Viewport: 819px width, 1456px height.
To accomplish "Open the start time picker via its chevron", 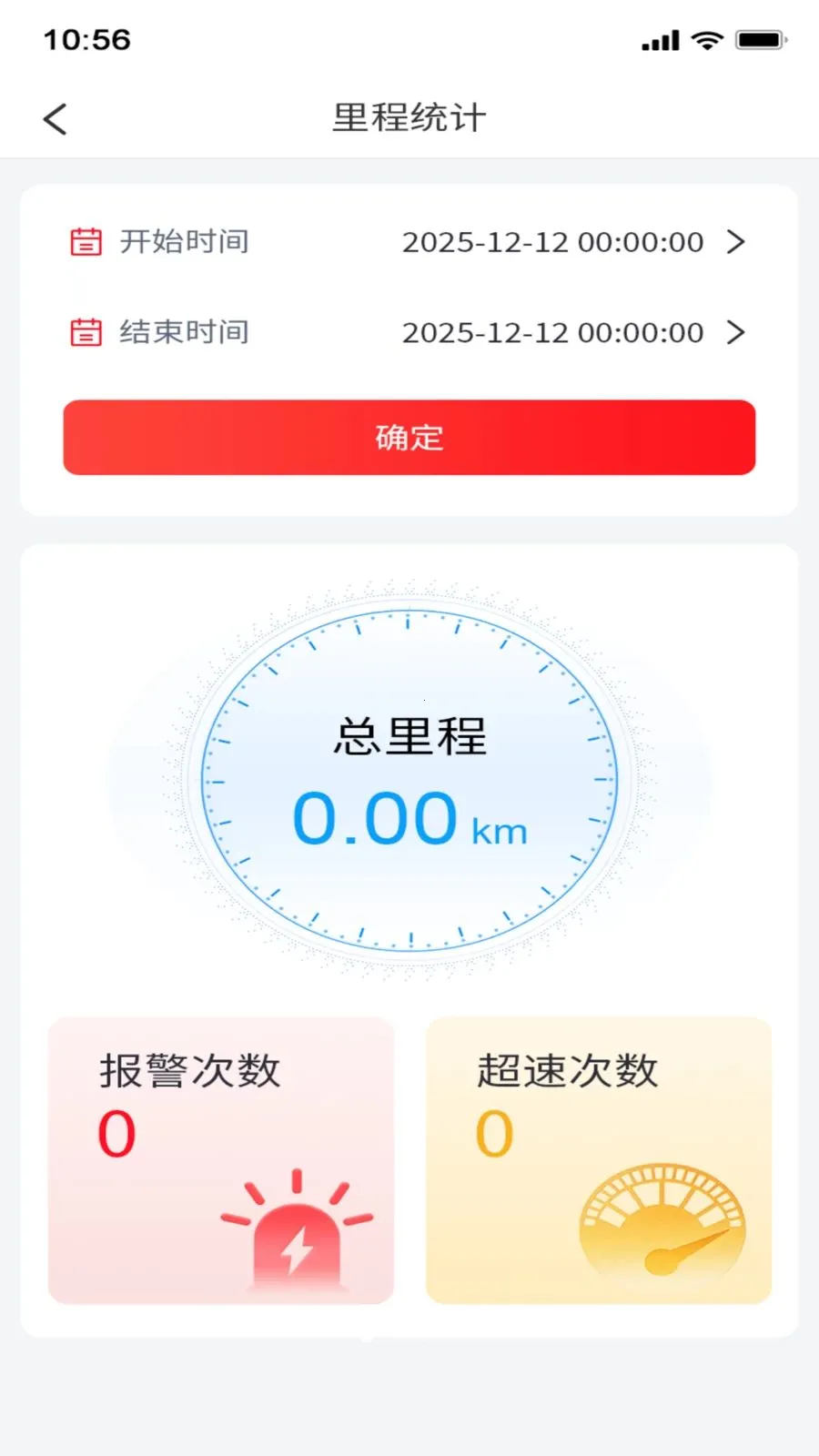I will [x=735, y=242].
